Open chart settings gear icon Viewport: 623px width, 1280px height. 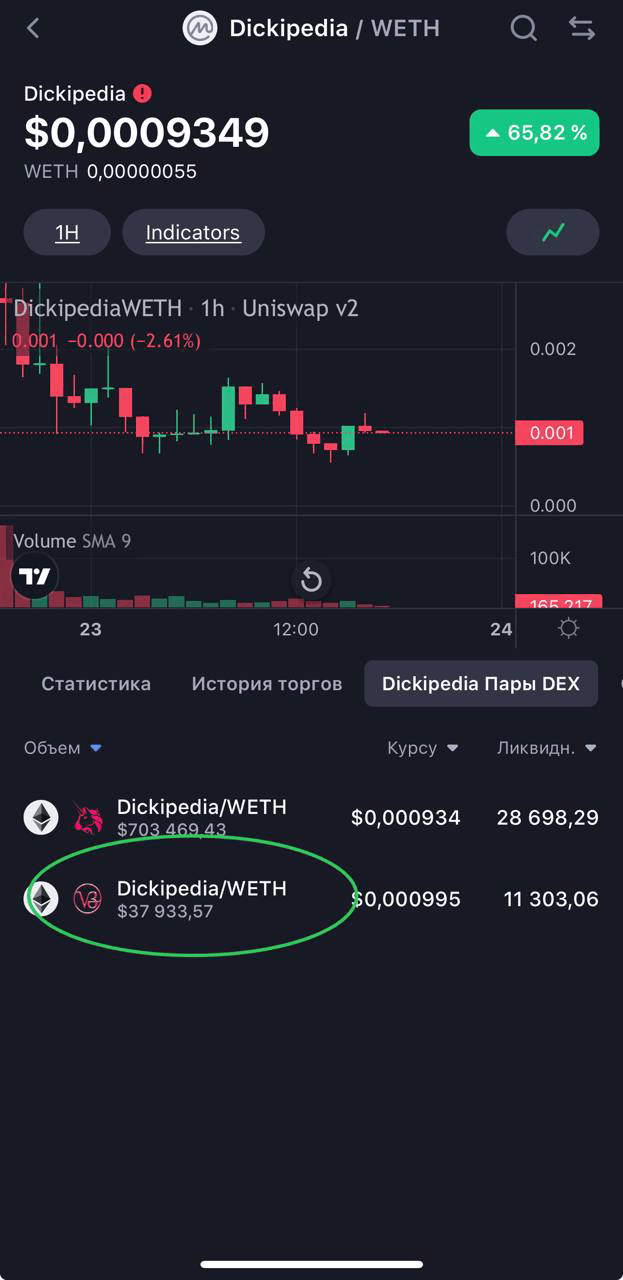[x=569, y=628]
